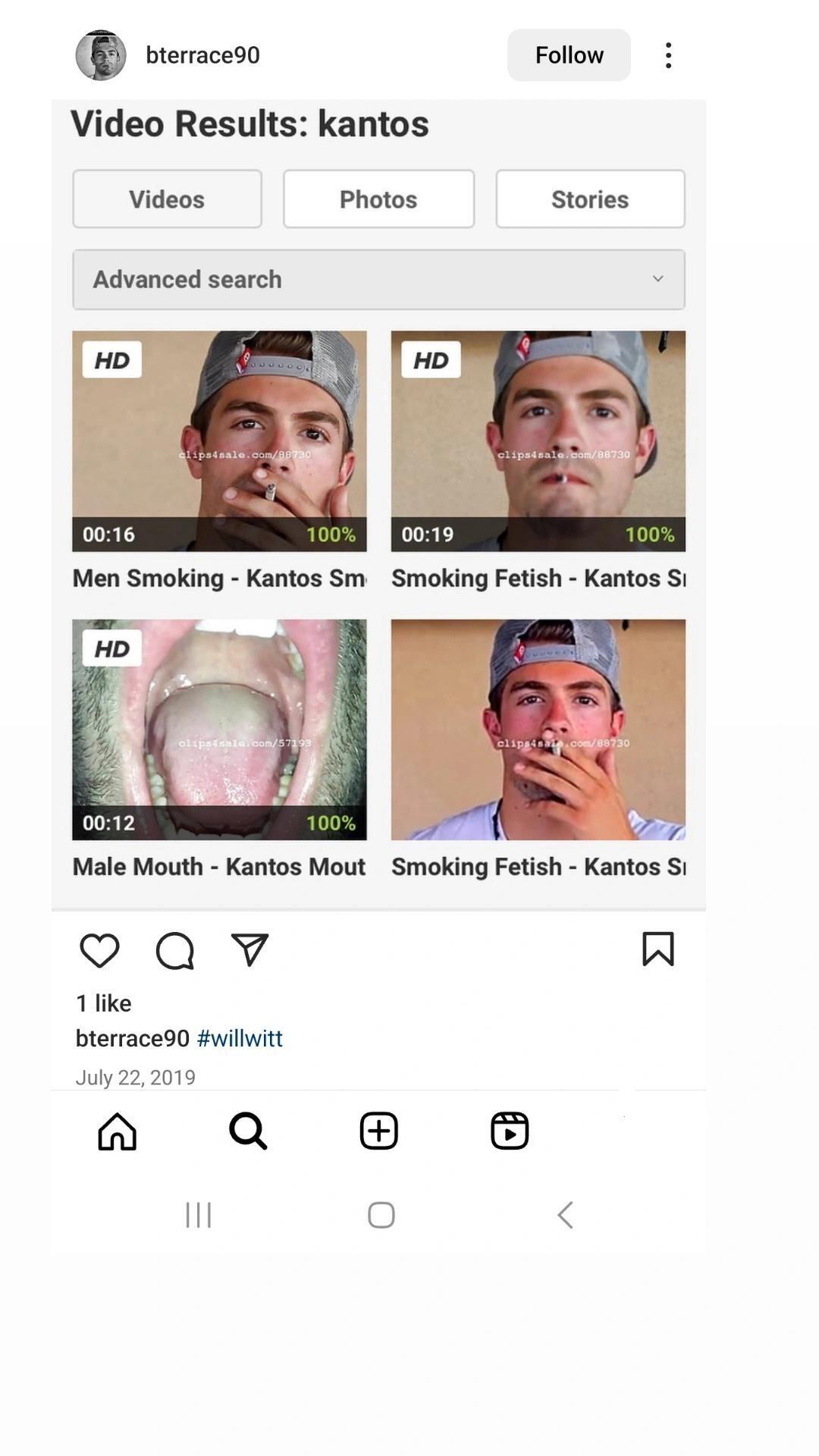819x1456 pixels.
Task: Save this post with the bookmark icon
Action: [657, 949]
